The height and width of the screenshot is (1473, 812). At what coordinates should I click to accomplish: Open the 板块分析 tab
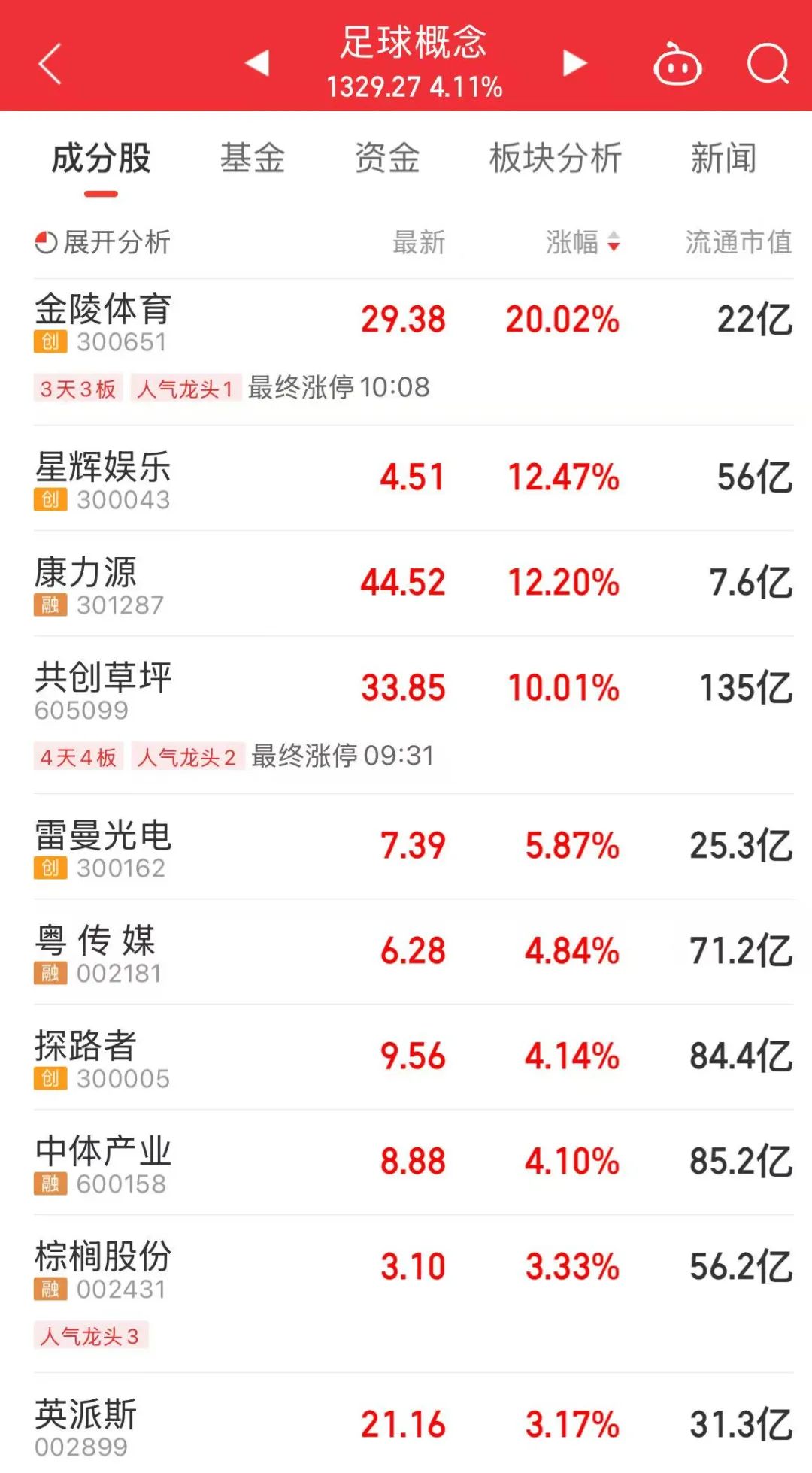[x=556, y=159]
